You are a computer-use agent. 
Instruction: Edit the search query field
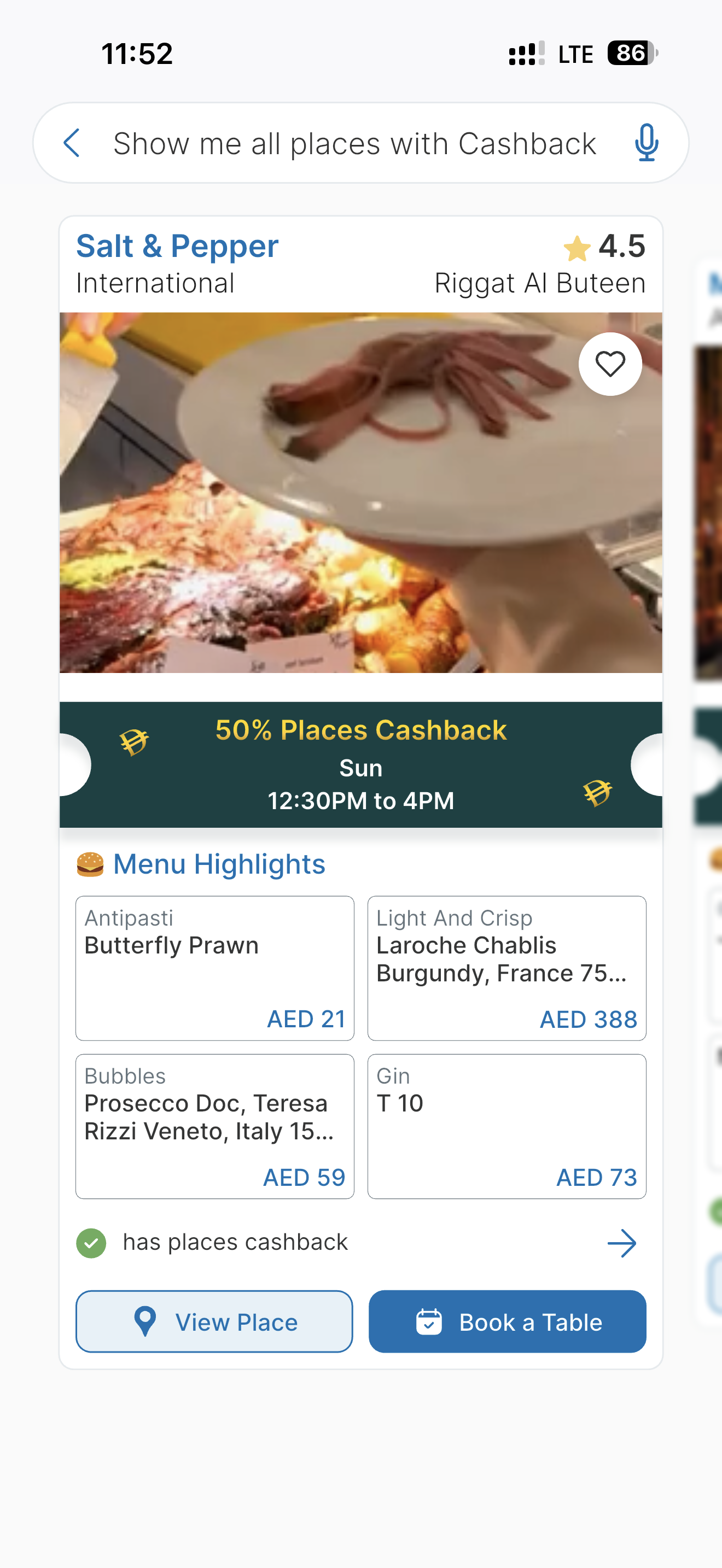354,144
